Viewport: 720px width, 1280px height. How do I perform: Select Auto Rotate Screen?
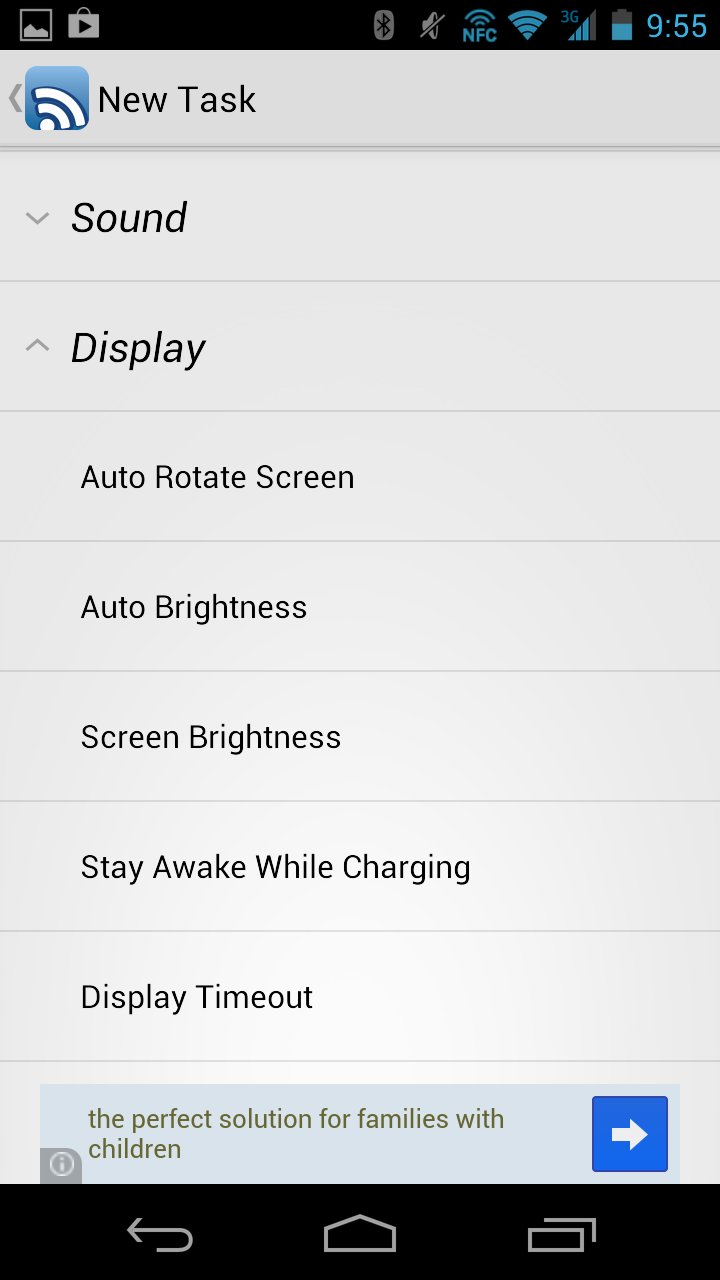pyautogui.click(x=218, y=477)
